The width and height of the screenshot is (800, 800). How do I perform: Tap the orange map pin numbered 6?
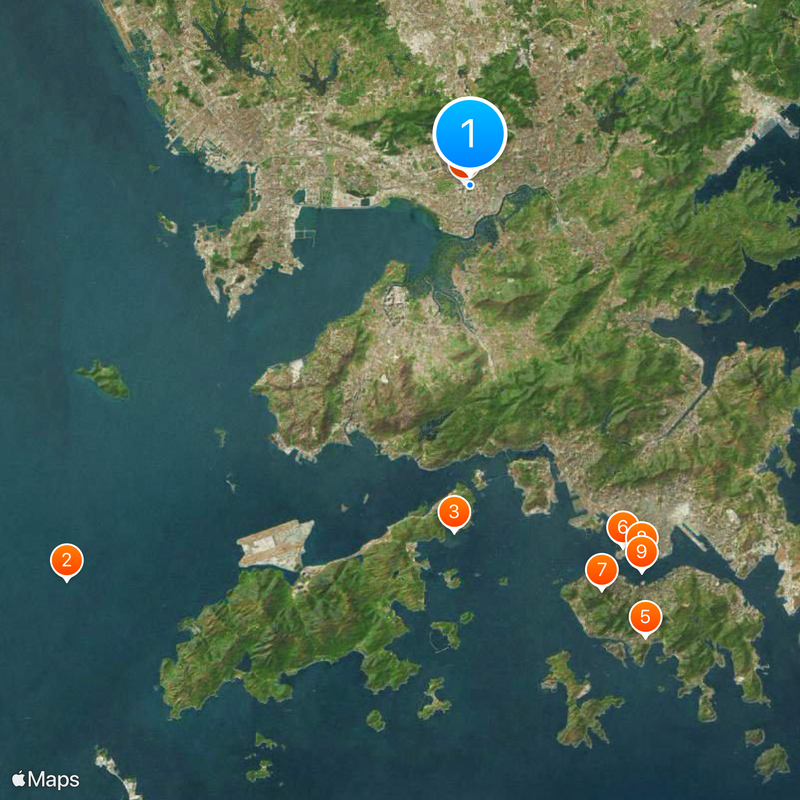(619, 525)
